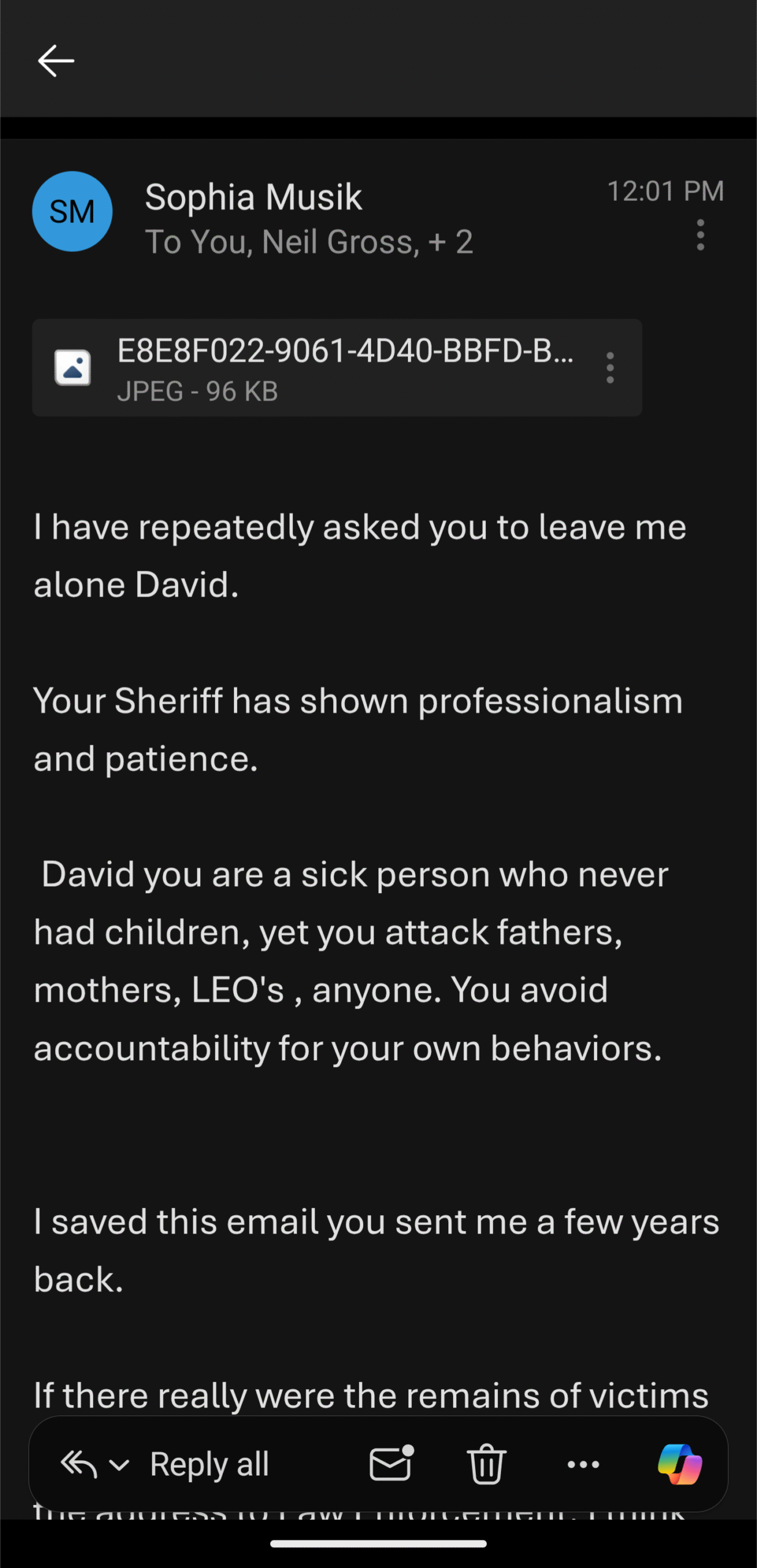Expand the recipient list "To You, Neil Gross"
This screenshot has height=1568, width=757.
tap(309, 242)
